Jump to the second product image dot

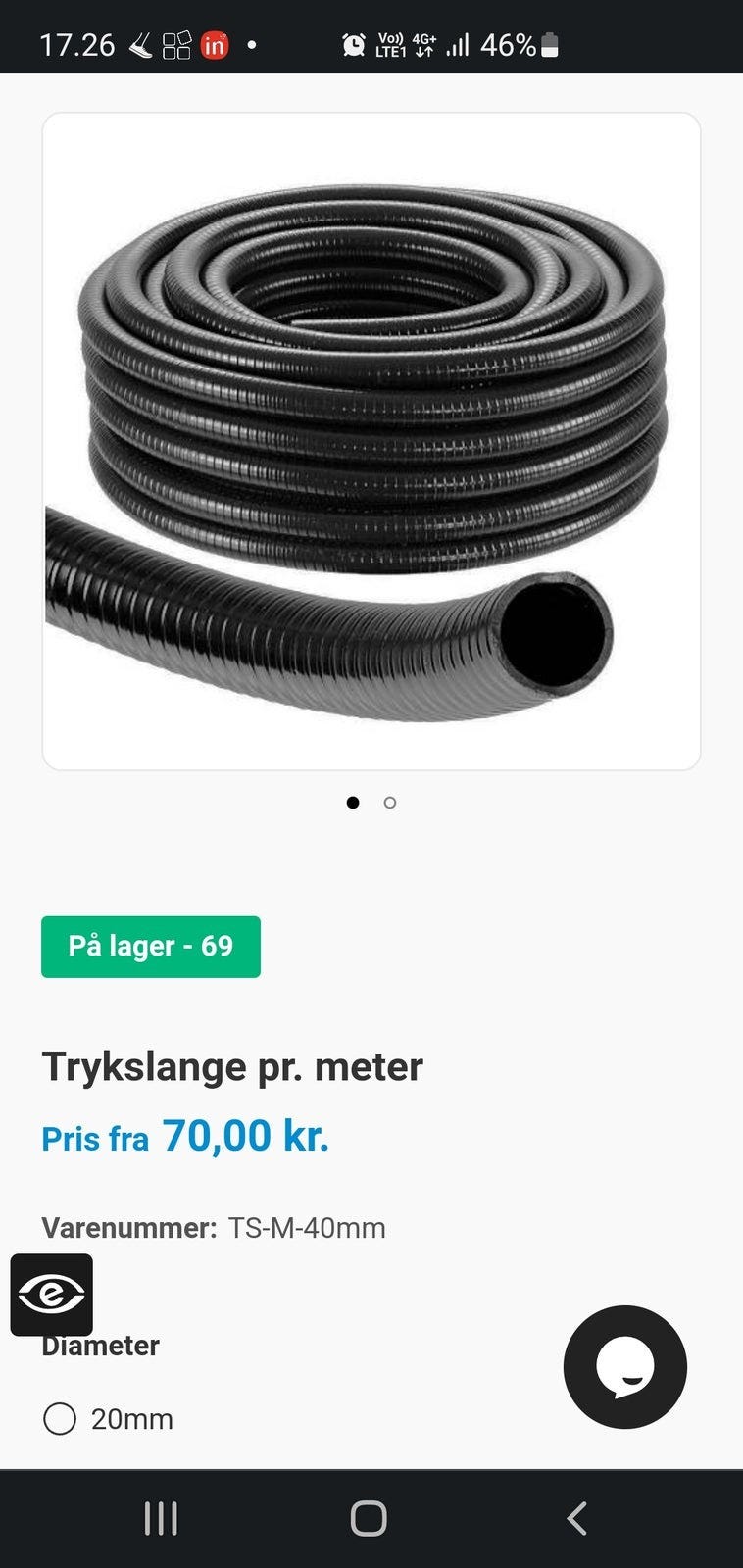pos(390,803)
